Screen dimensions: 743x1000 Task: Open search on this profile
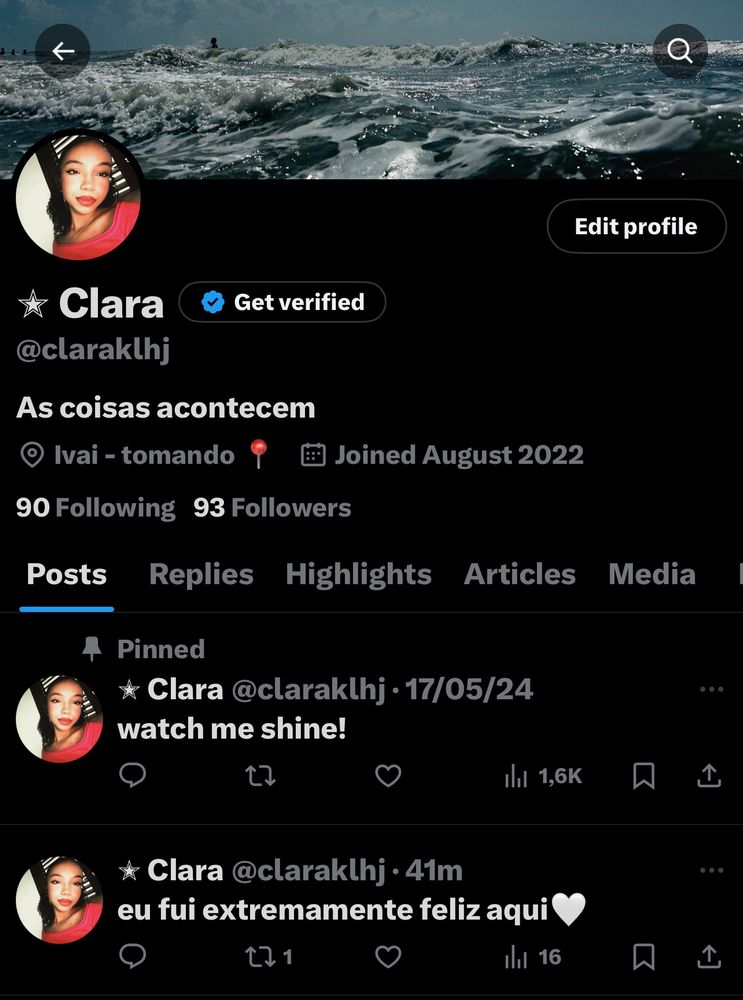point(680,51)
